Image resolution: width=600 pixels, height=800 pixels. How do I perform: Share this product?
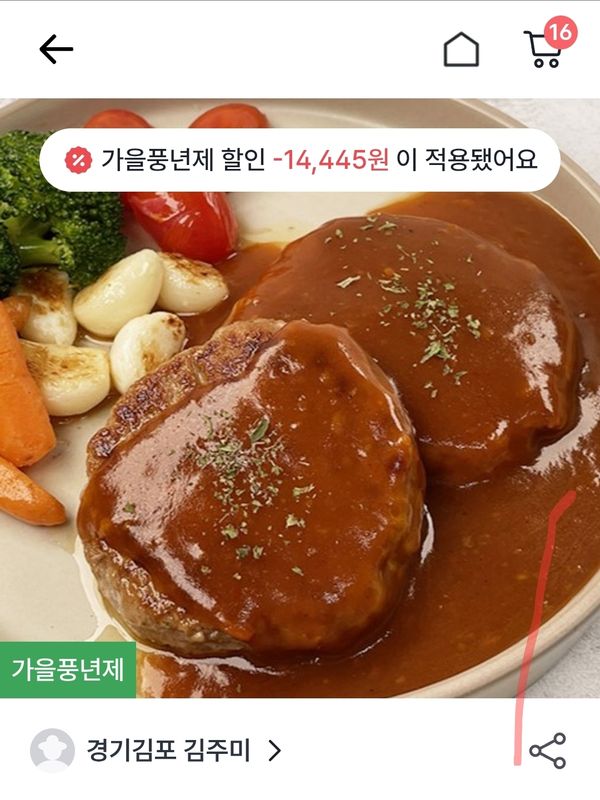point(547,750)
